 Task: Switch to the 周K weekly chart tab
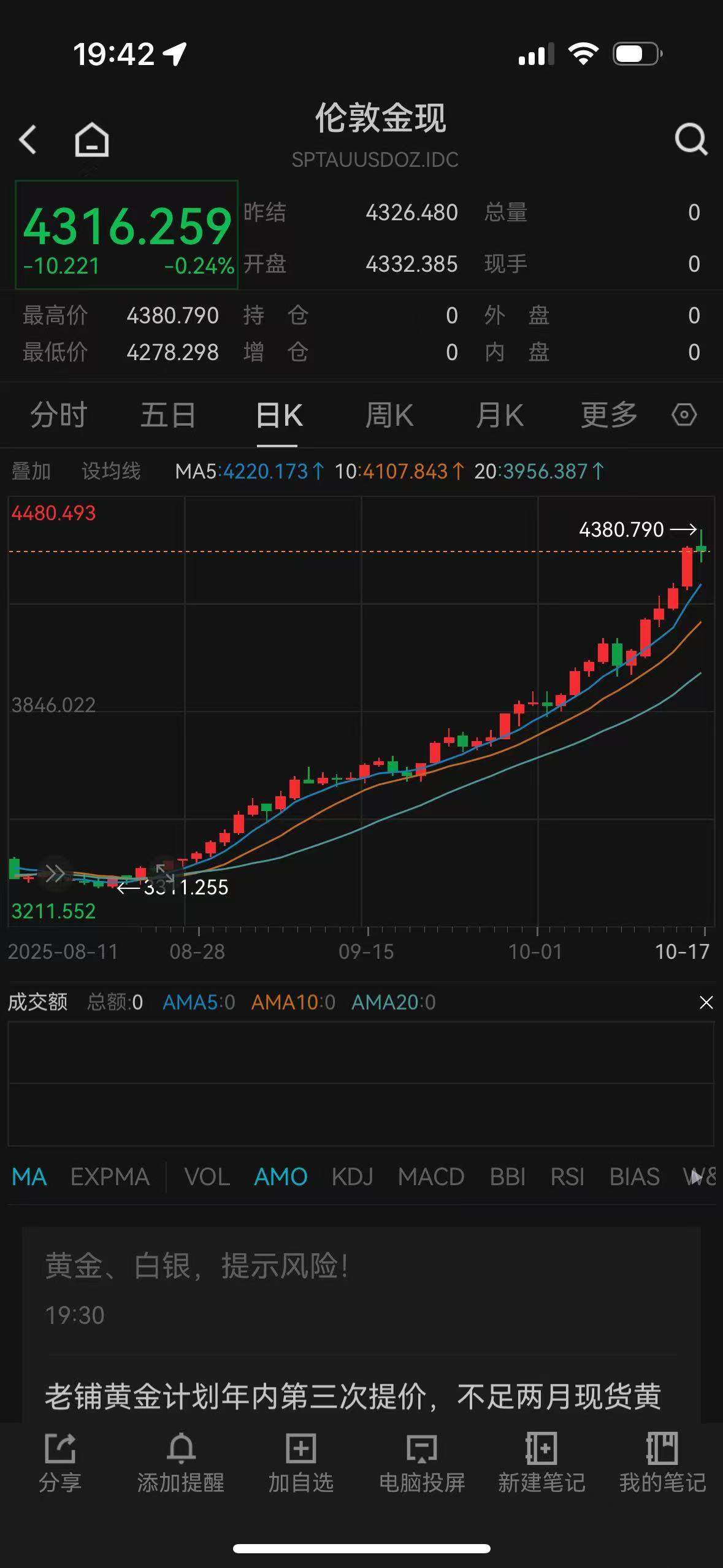click(x=390, y=415)
